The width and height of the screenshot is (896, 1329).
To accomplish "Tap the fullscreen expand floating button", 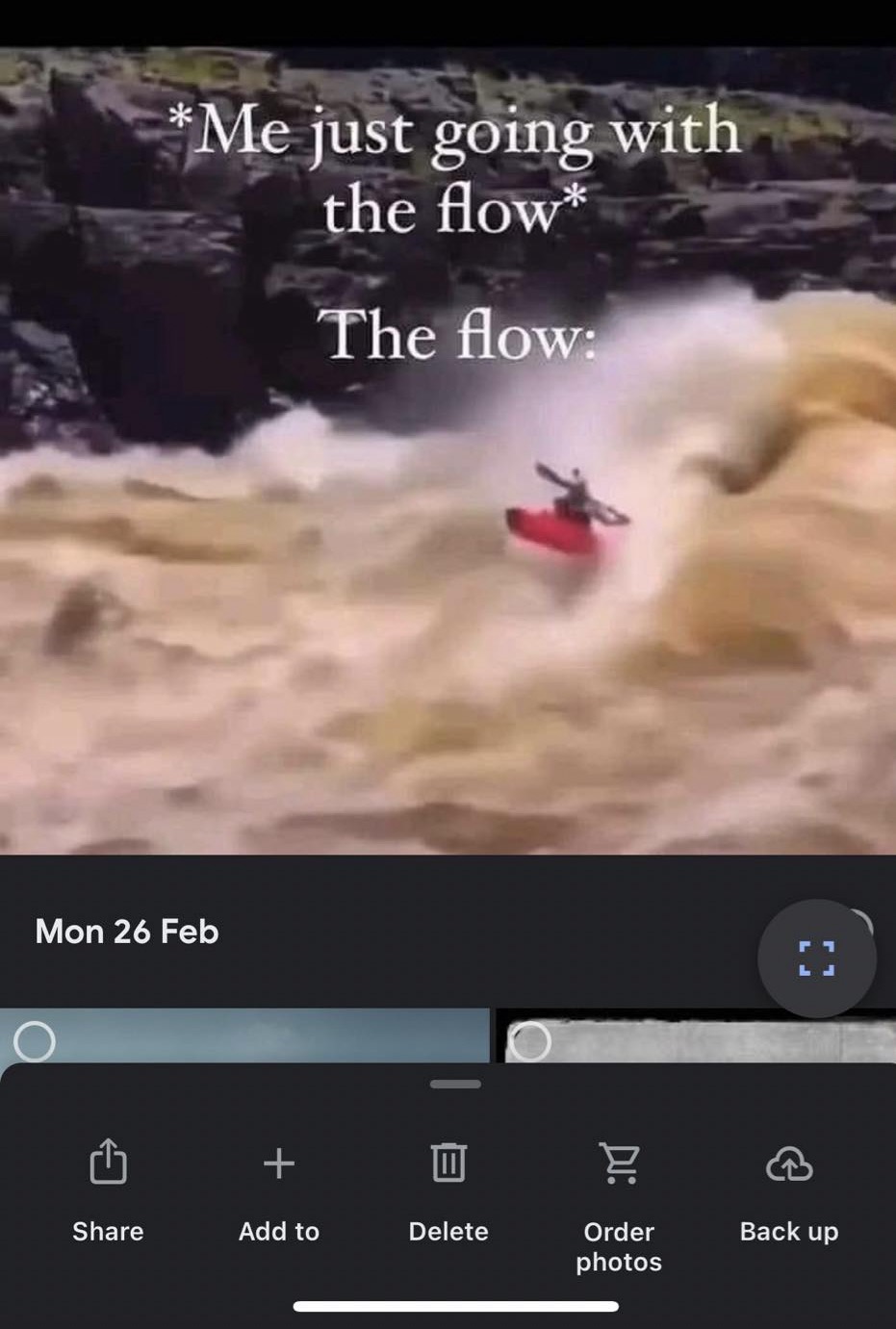I will coord(816,958).
